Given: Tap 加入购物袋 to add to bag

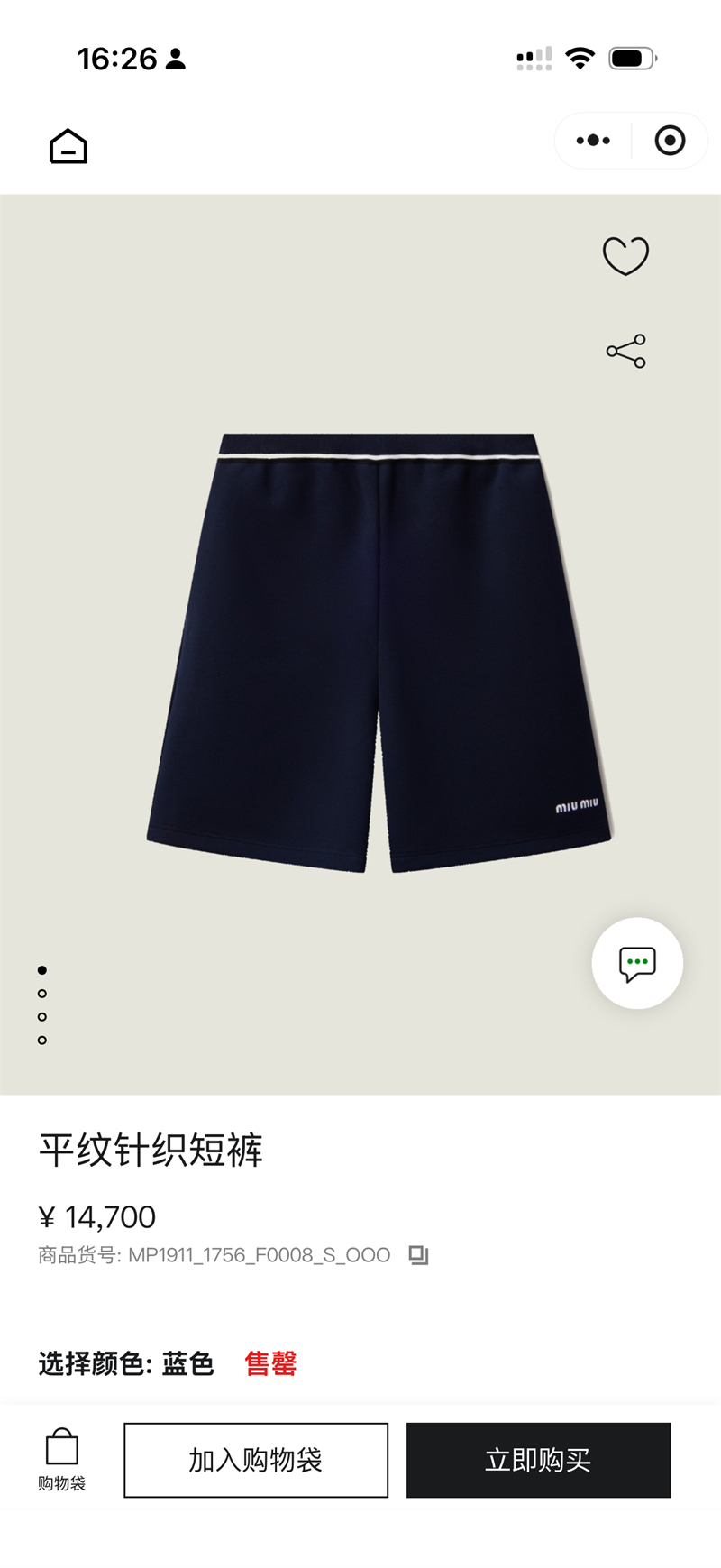Looking at the screenshot, I should [256, 1460].
